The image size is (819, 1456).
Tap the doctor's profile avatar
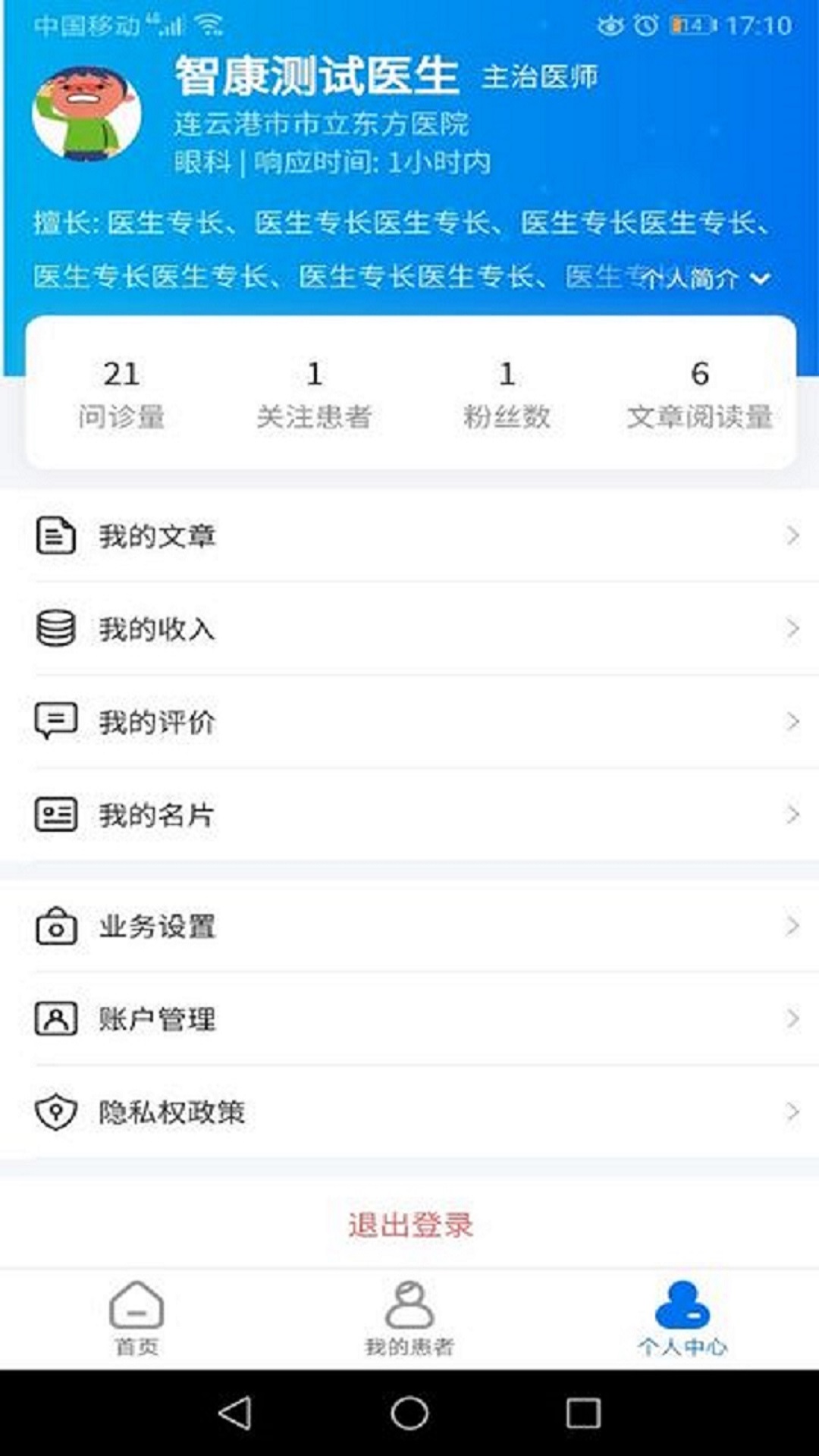(x=86, y=114)
